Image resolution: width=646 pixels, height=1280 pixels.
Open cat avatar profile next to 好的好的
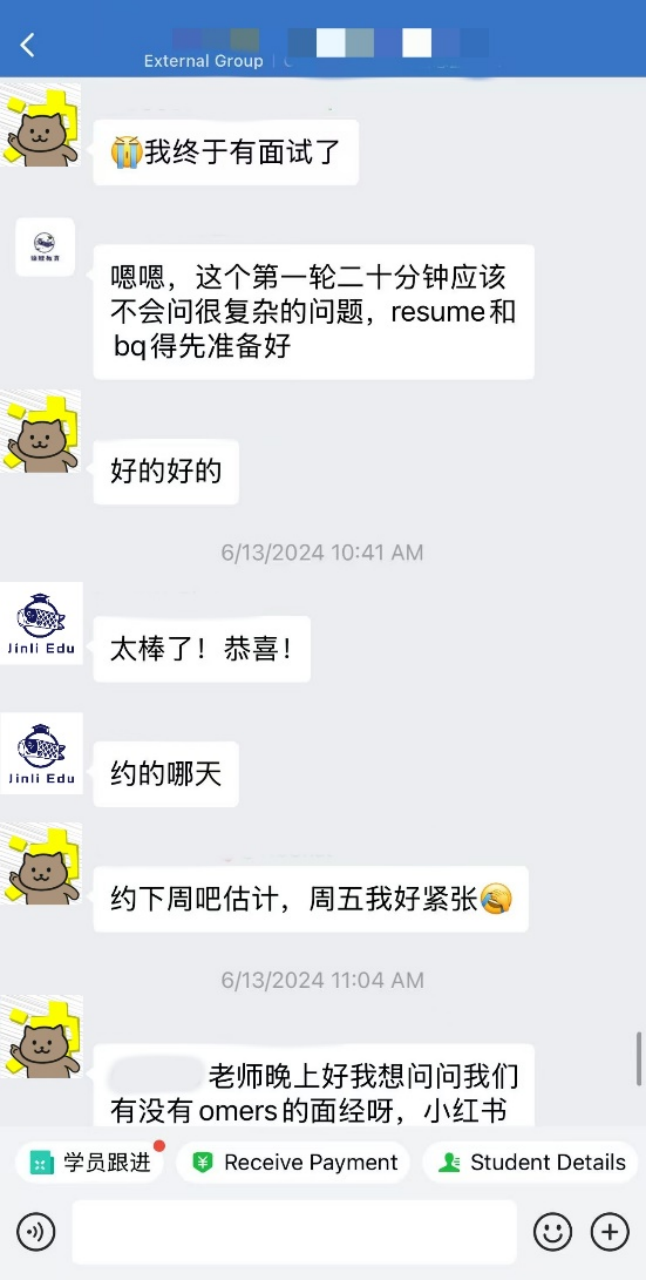(x=40, y=432)
